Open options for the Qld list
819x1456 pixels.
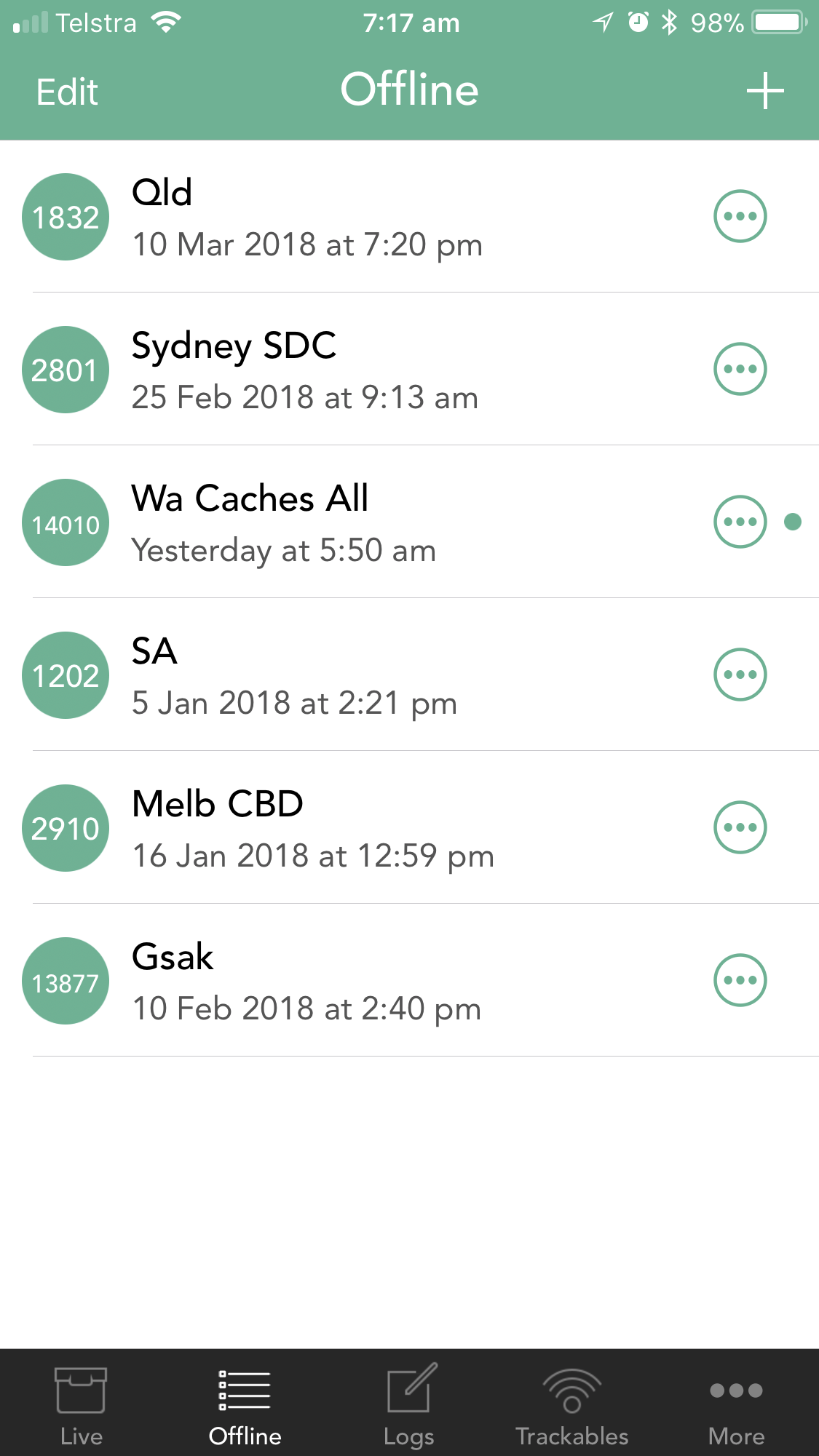(740, 216)
